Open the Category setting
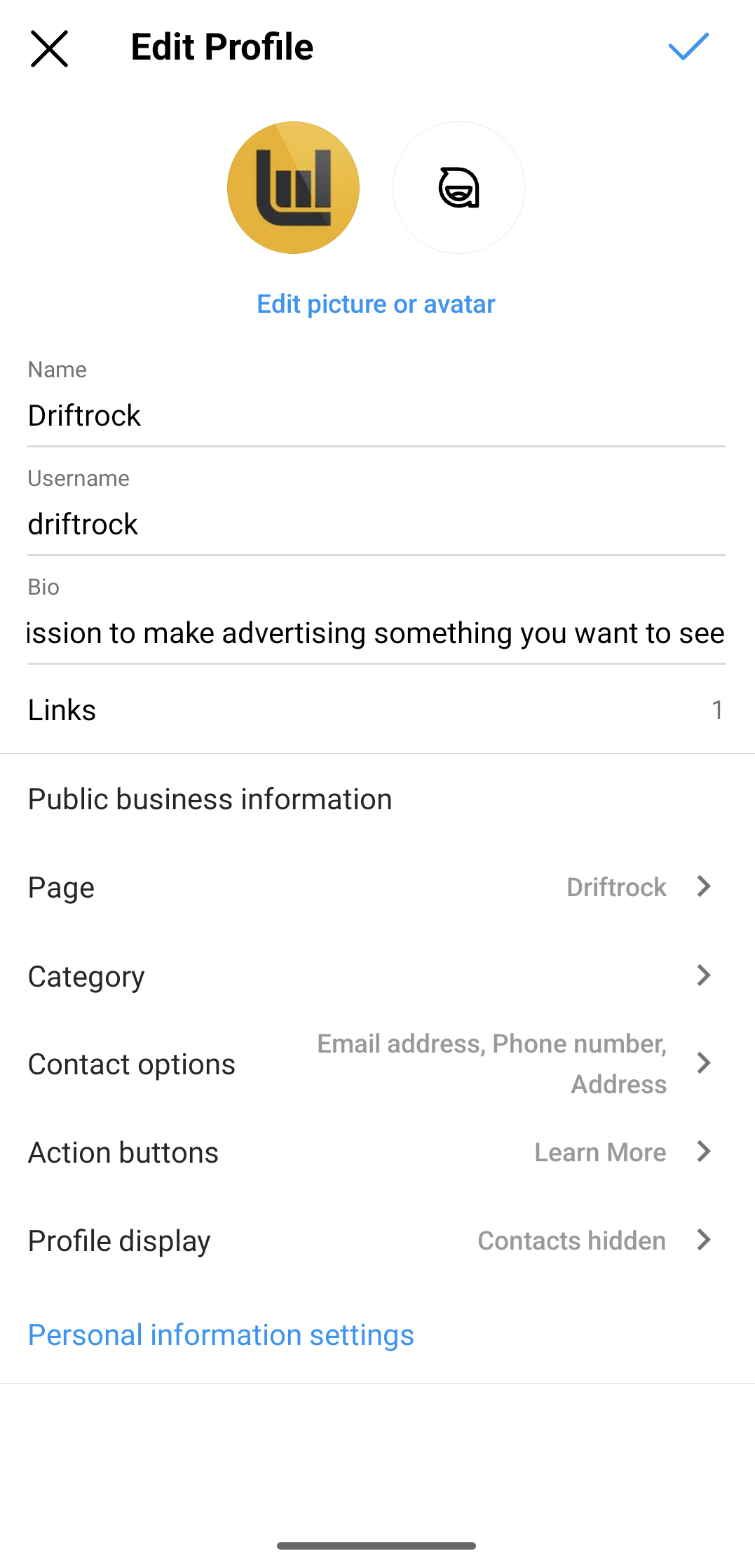 tap(376, 975)
